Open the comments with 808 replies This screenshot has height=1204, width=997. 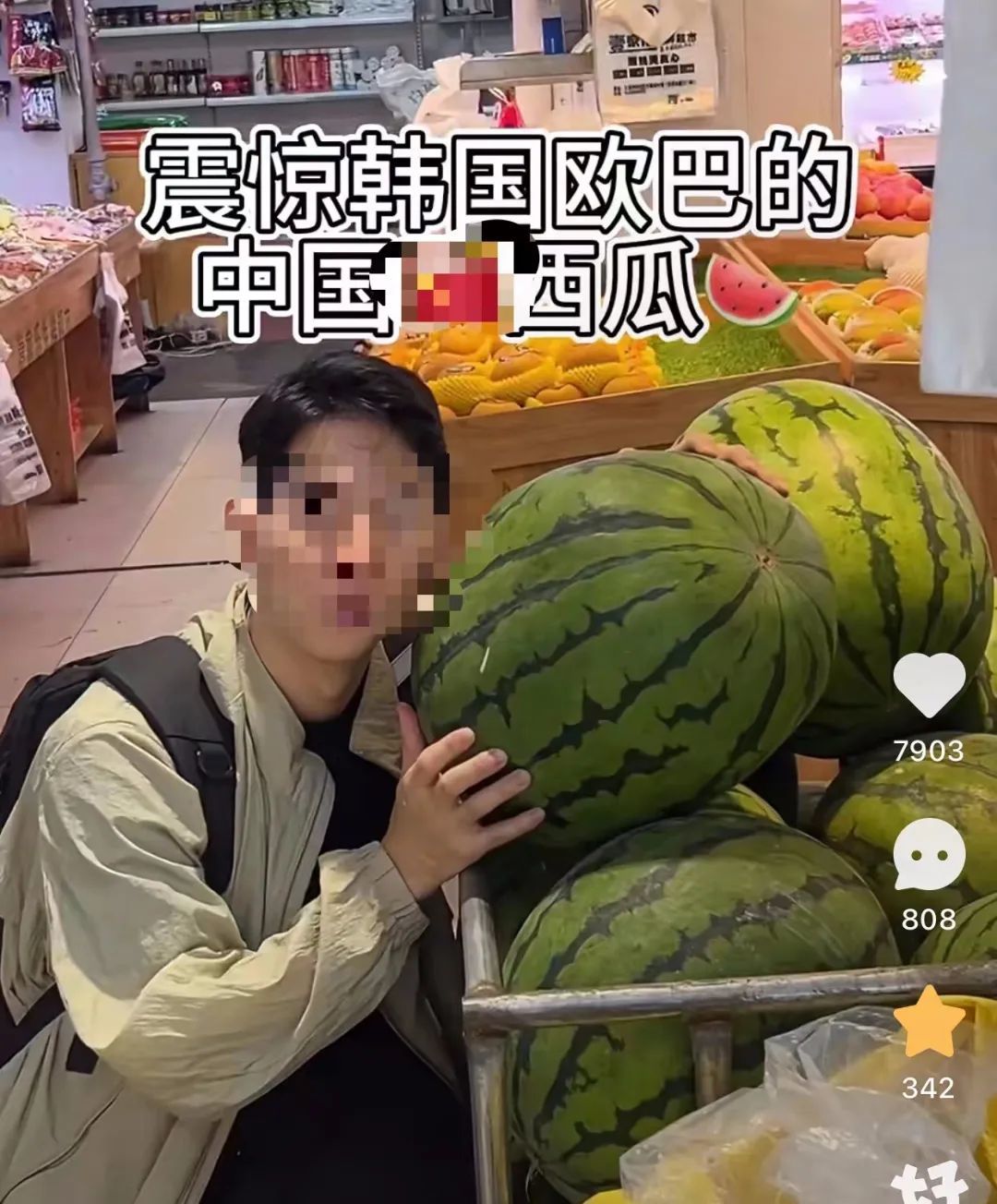point(929,852)
